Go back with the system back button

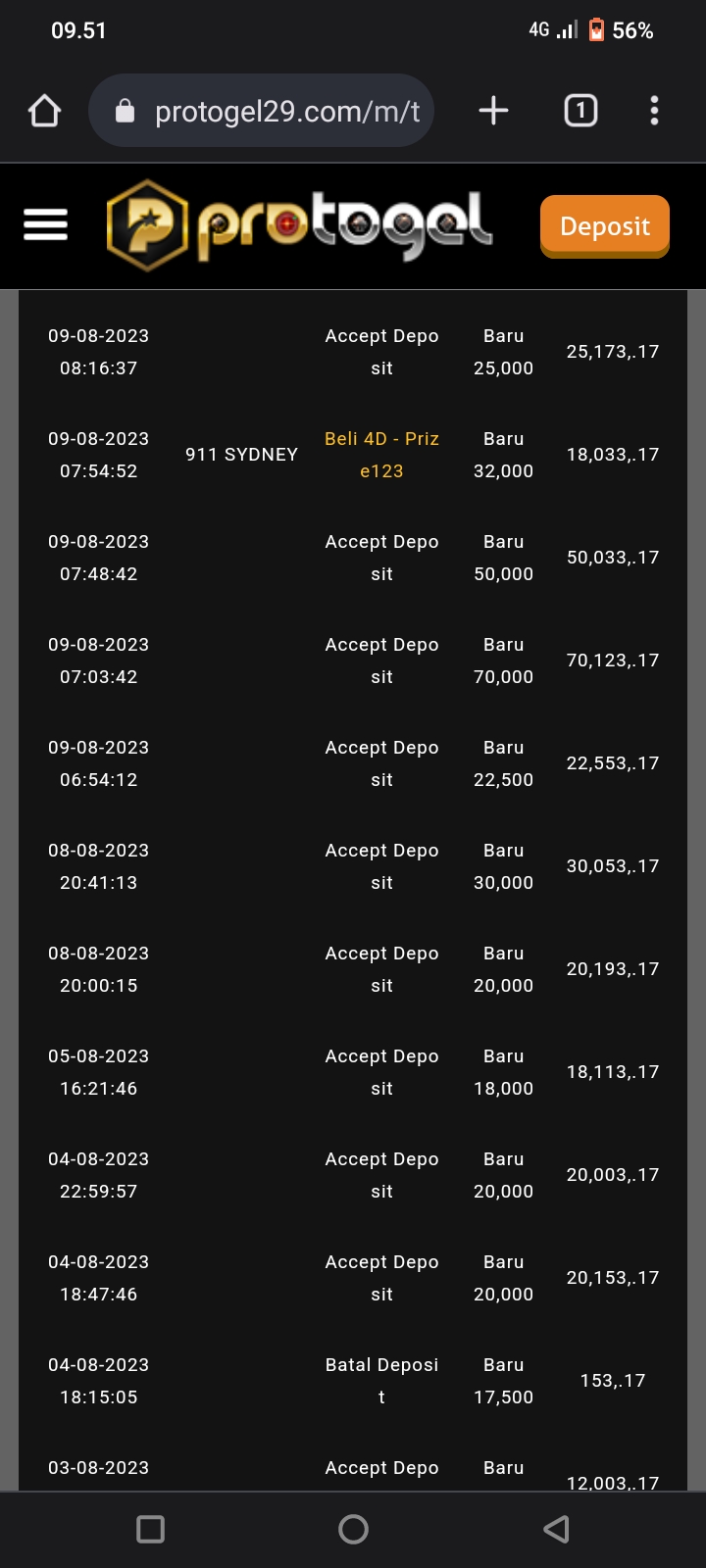click(556, 1529)
